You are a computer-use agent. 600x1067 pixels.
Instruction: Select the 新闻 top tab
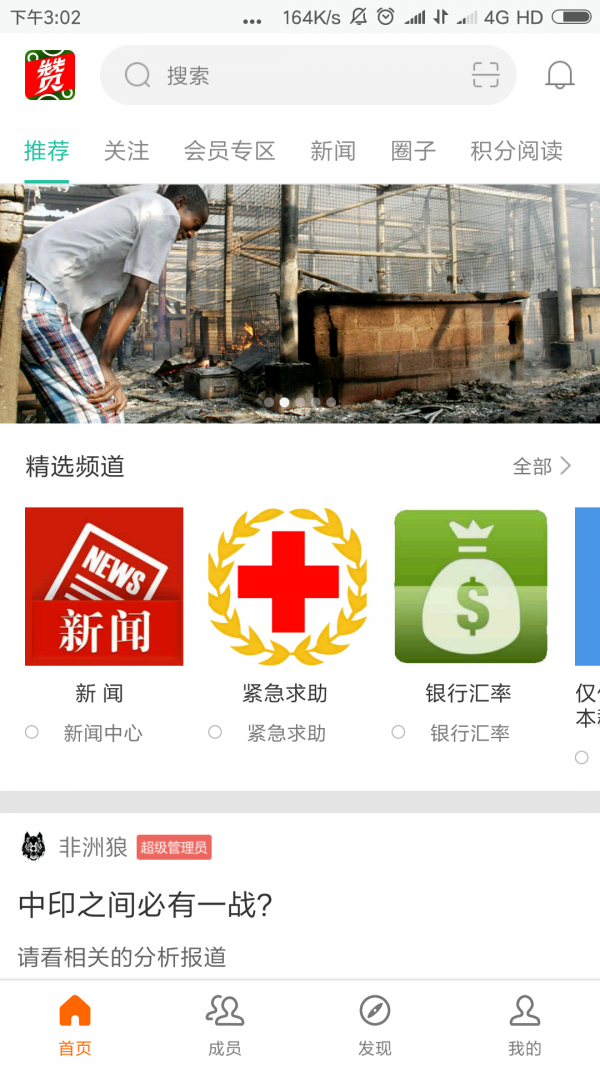(333, 151)
